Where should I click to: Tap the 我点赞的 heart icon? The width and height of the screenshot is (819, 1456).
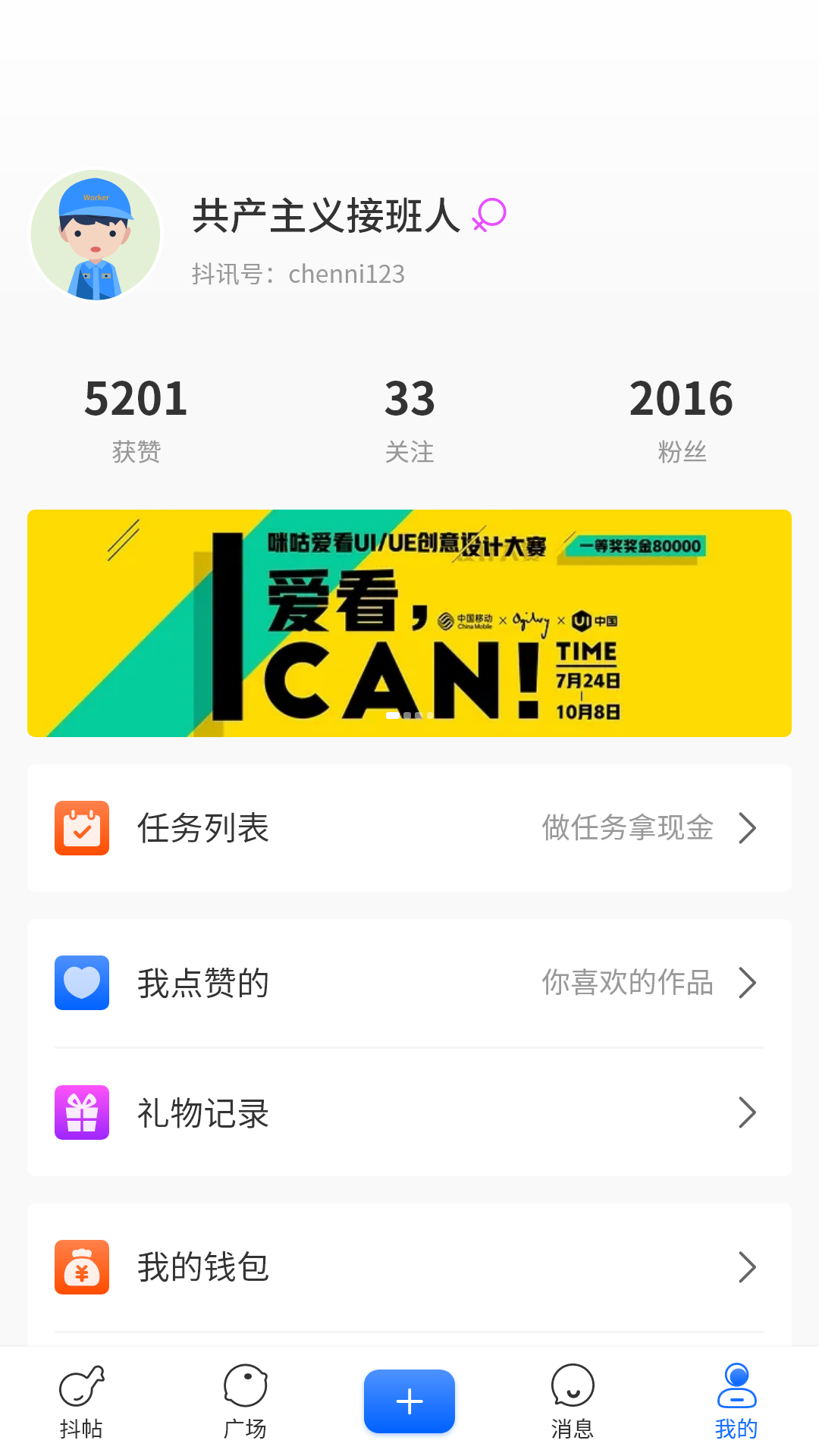(82, 982)
